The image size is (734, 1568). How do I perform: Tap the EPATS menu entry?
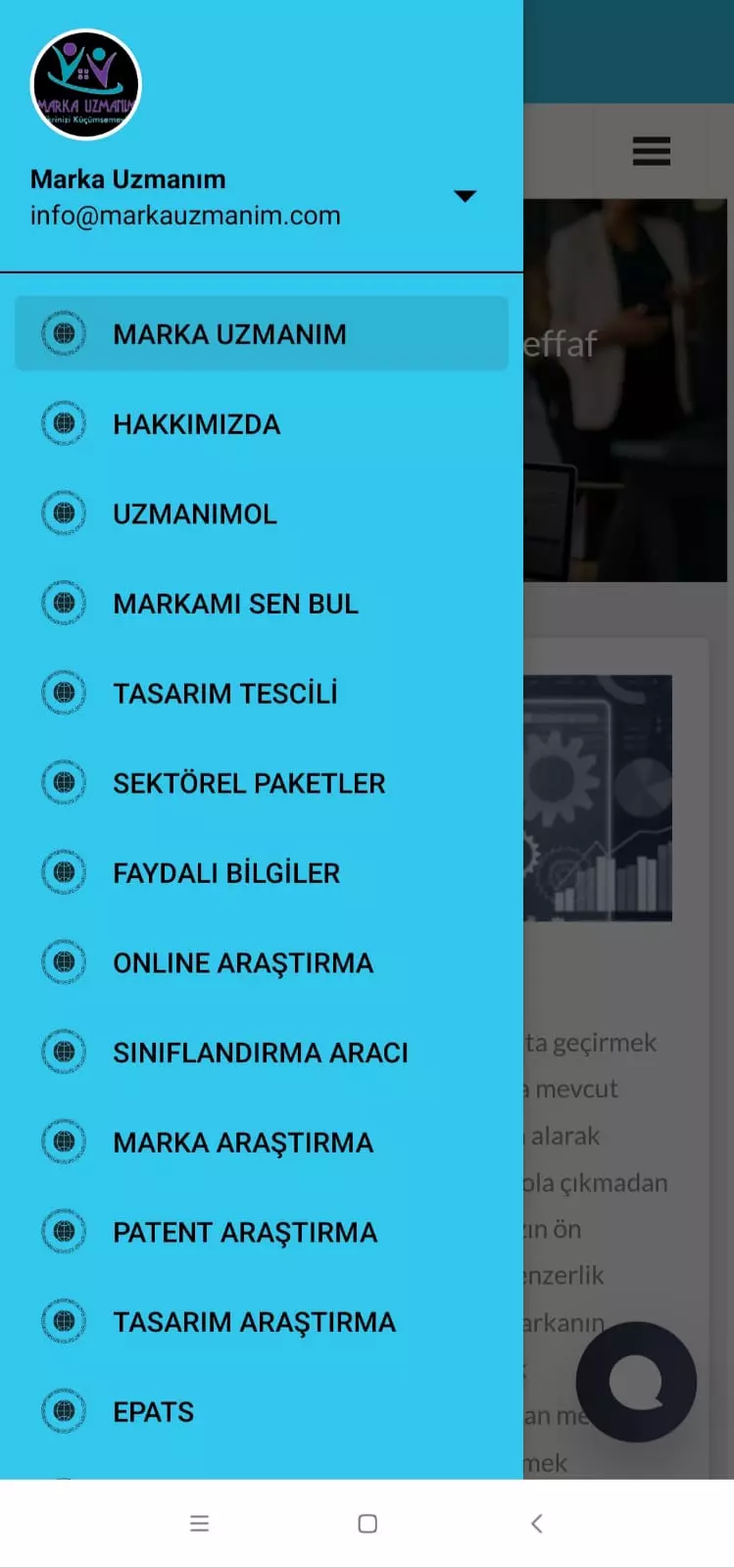(262, 1412)
